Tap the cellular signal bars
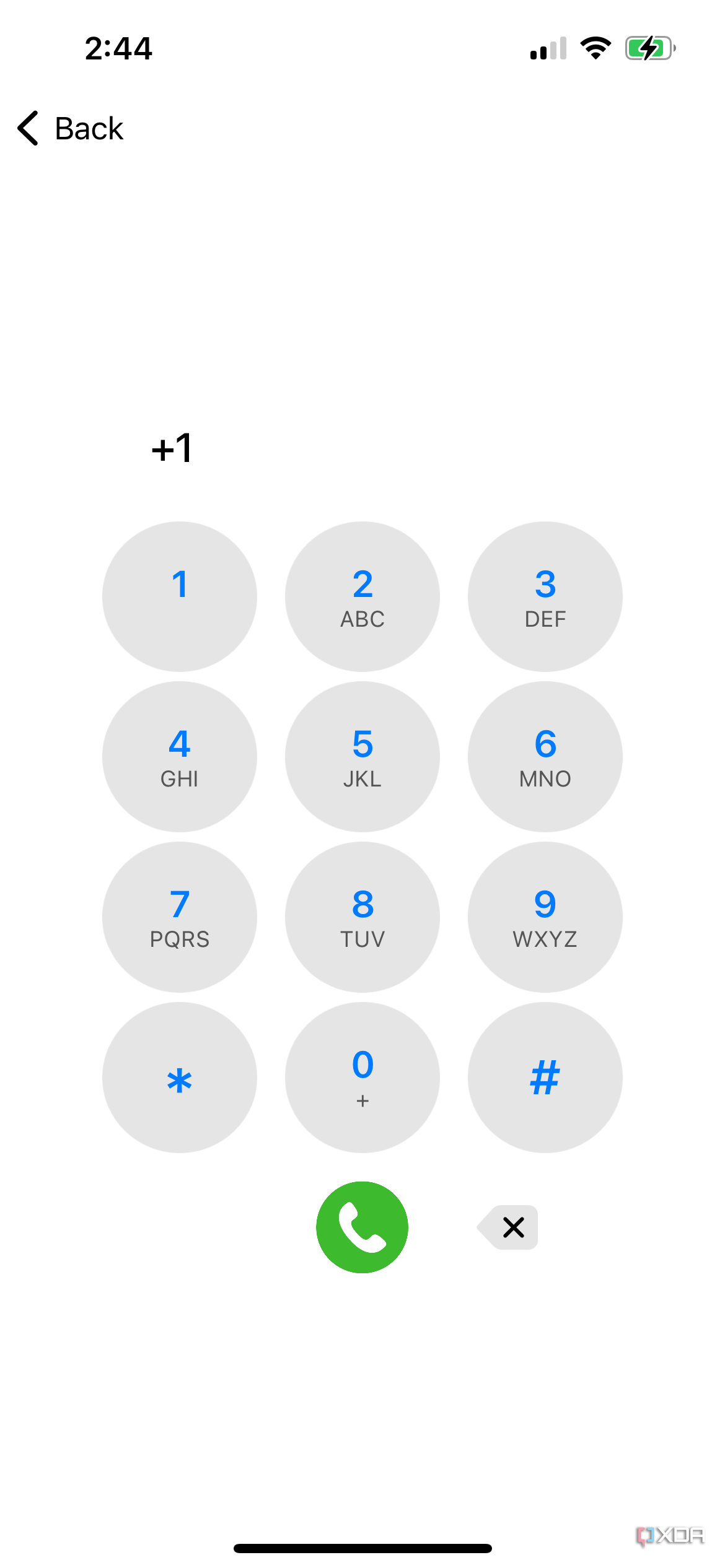 548,48
